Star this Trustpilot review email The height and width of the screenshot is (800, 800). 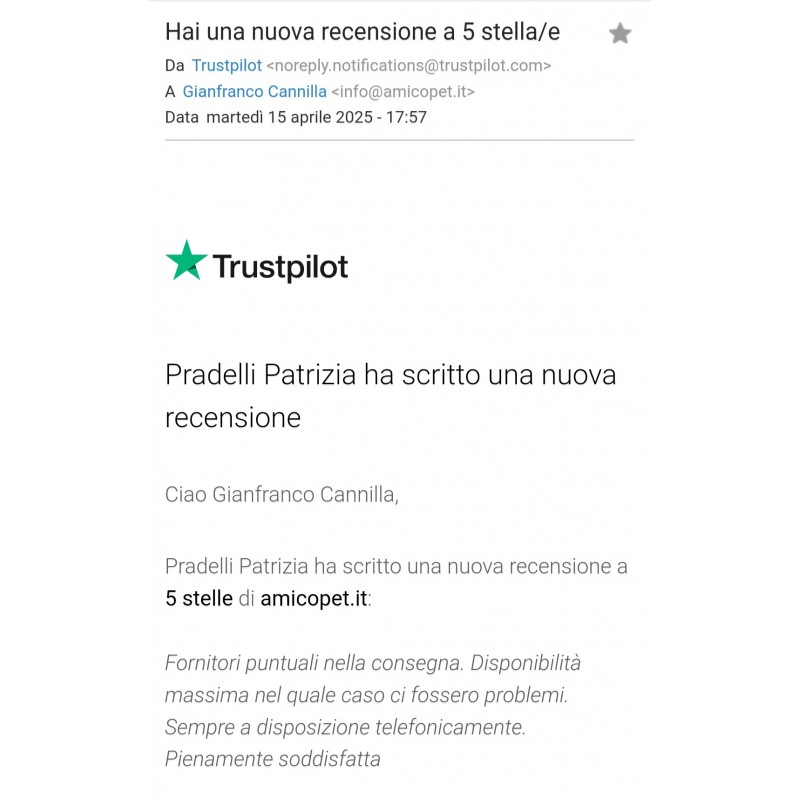click(x=620, y=34)
